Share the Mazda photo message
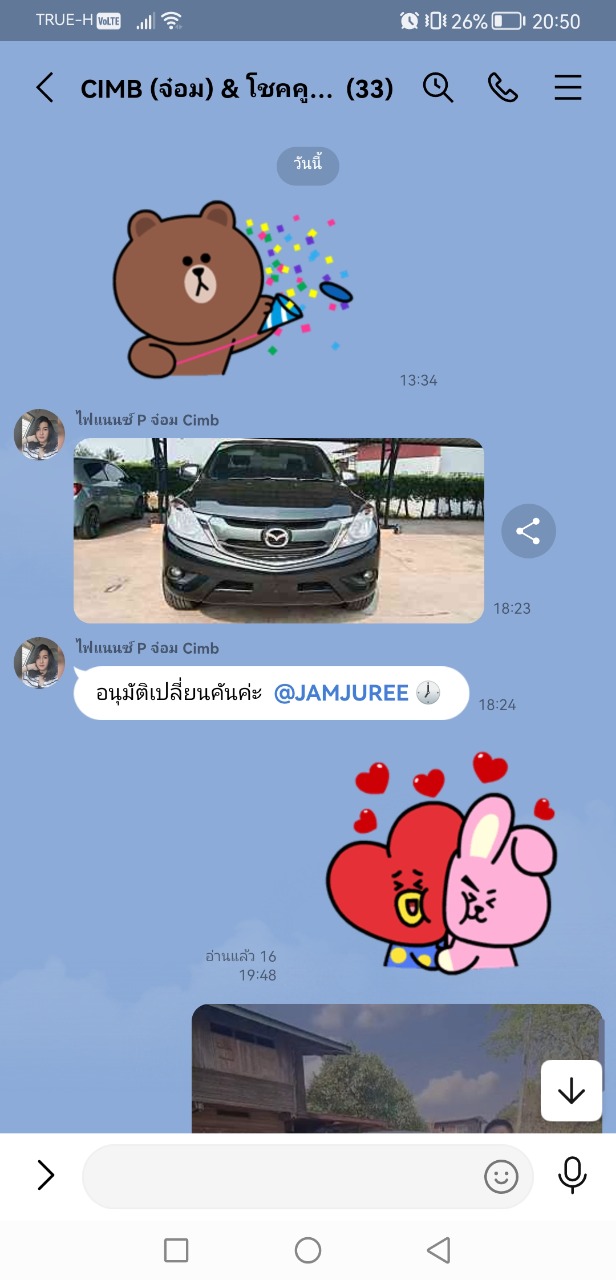 528,531
